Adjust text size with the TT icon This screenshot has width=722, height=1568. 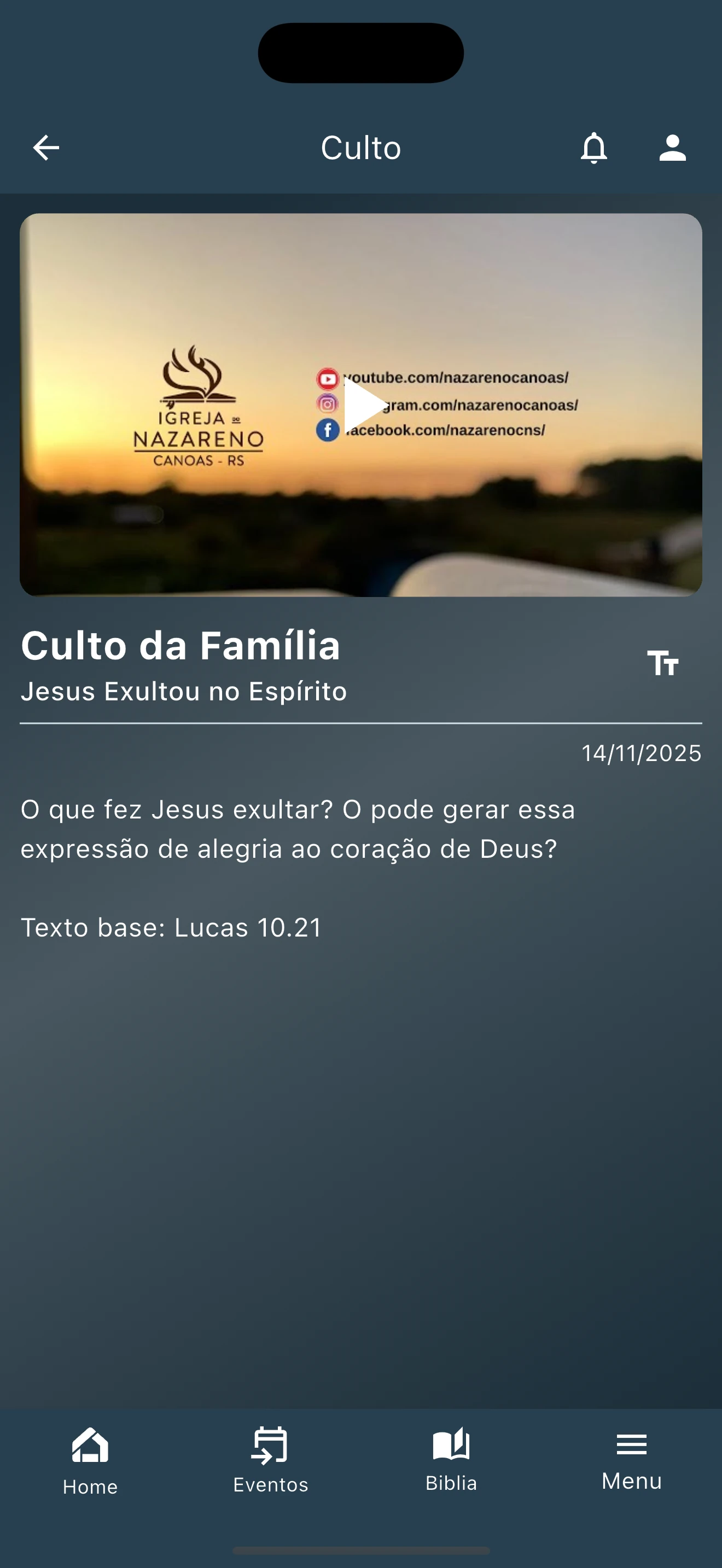(663, 665)
